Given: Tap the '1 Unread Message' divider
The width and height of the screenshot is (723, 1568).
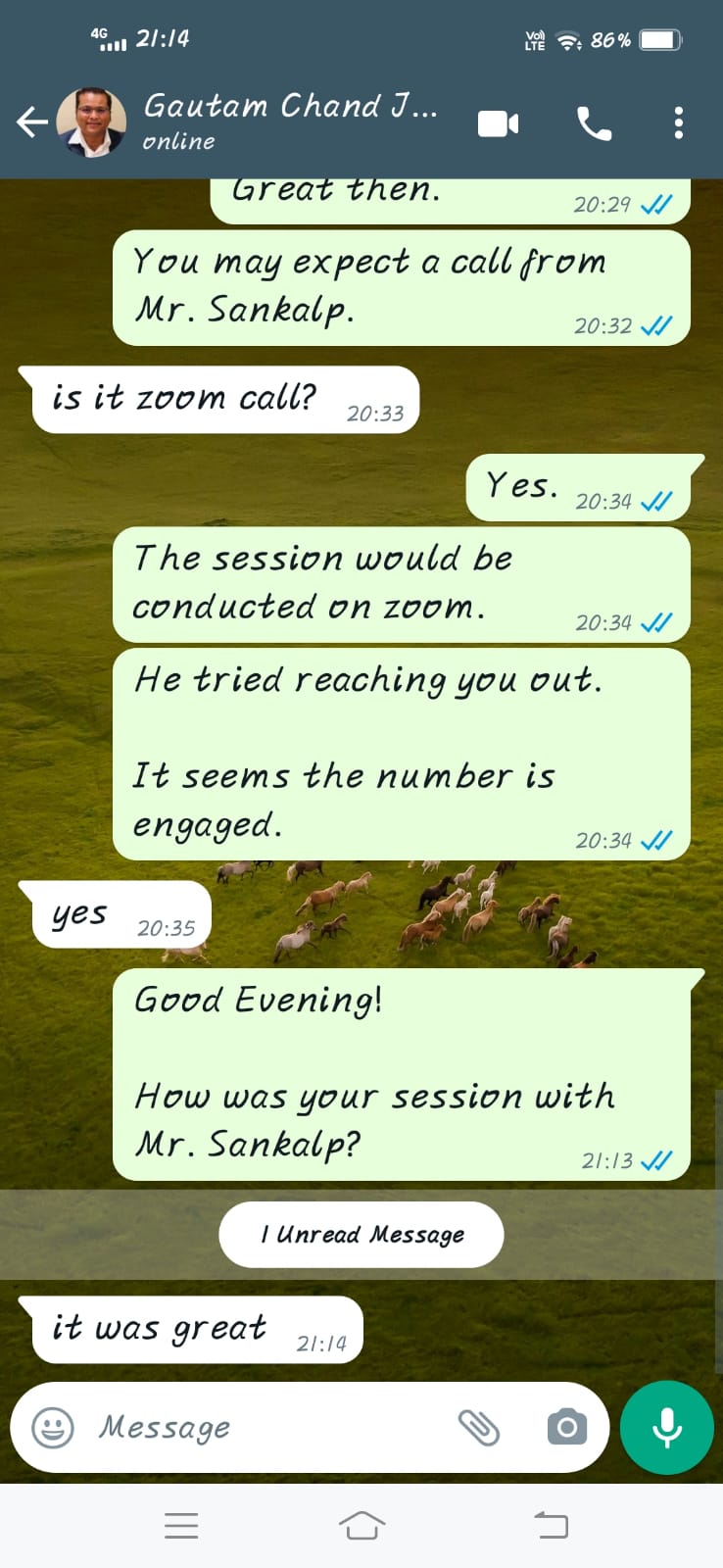Looking at the screenshot, I should tap(361, 1235).
